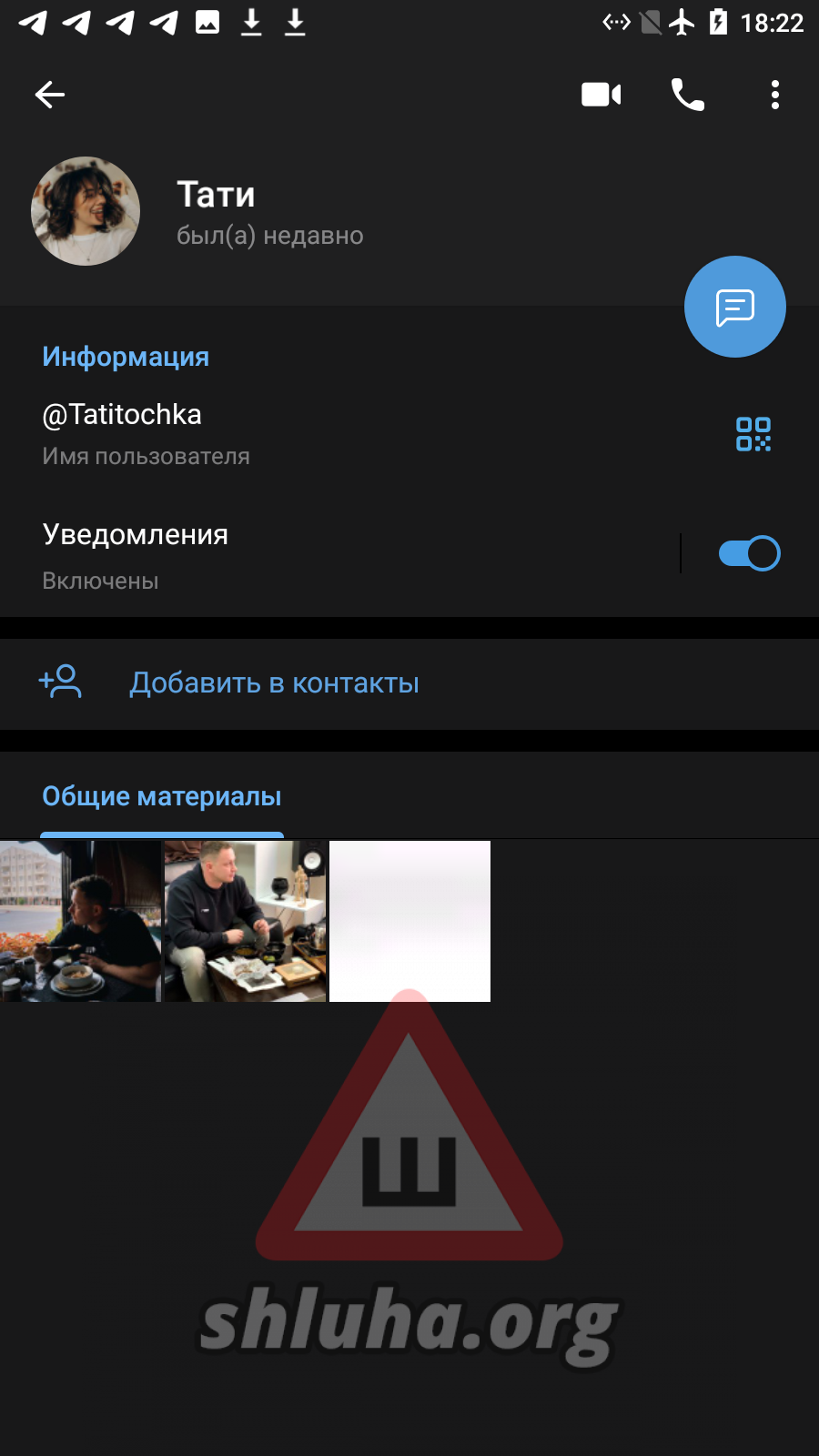Open the first shared photo at the cafe
Image resolution: width=819 pixels, height=1456 pixels.
tap(80, 921)
